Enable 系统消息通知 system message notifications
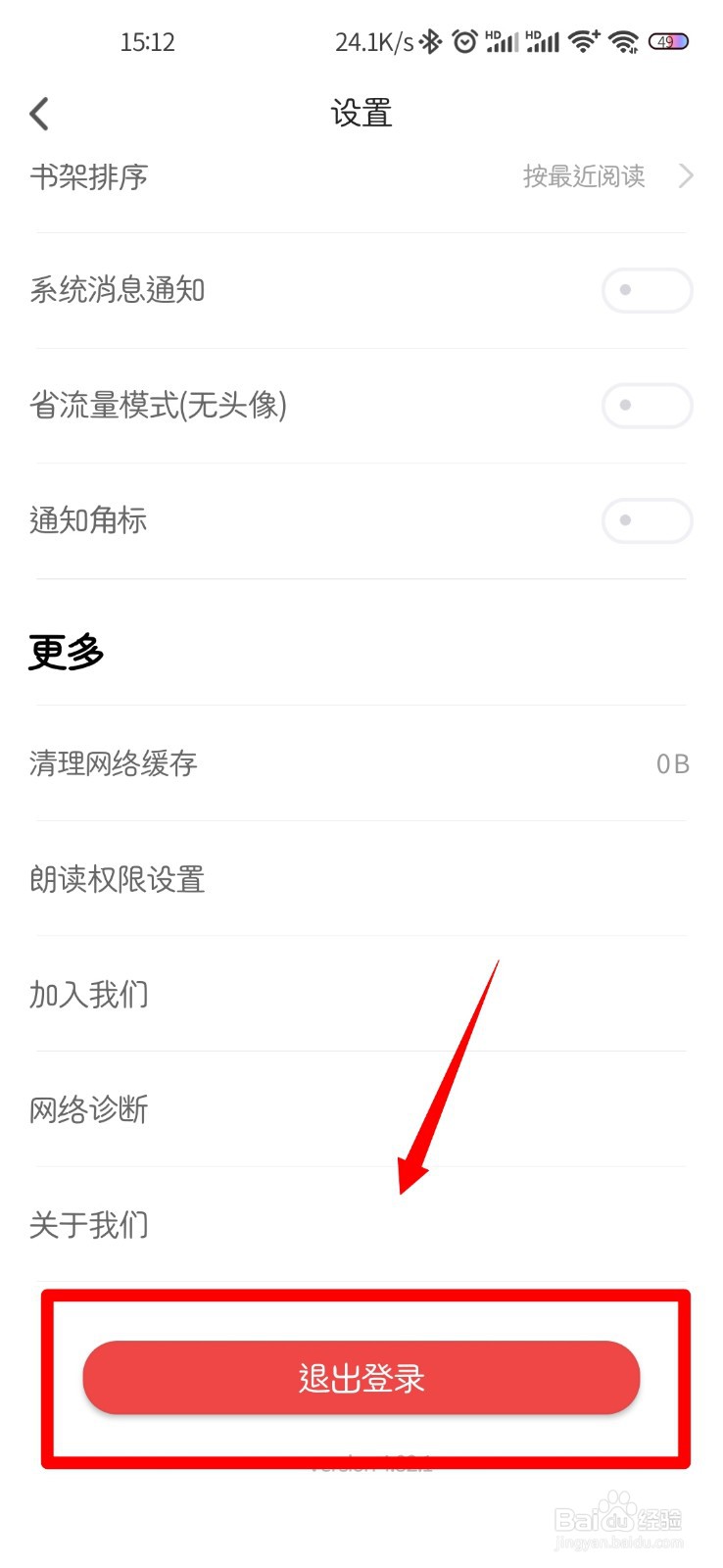Screen dimensions: 723x1568 [x=647, y=290]
